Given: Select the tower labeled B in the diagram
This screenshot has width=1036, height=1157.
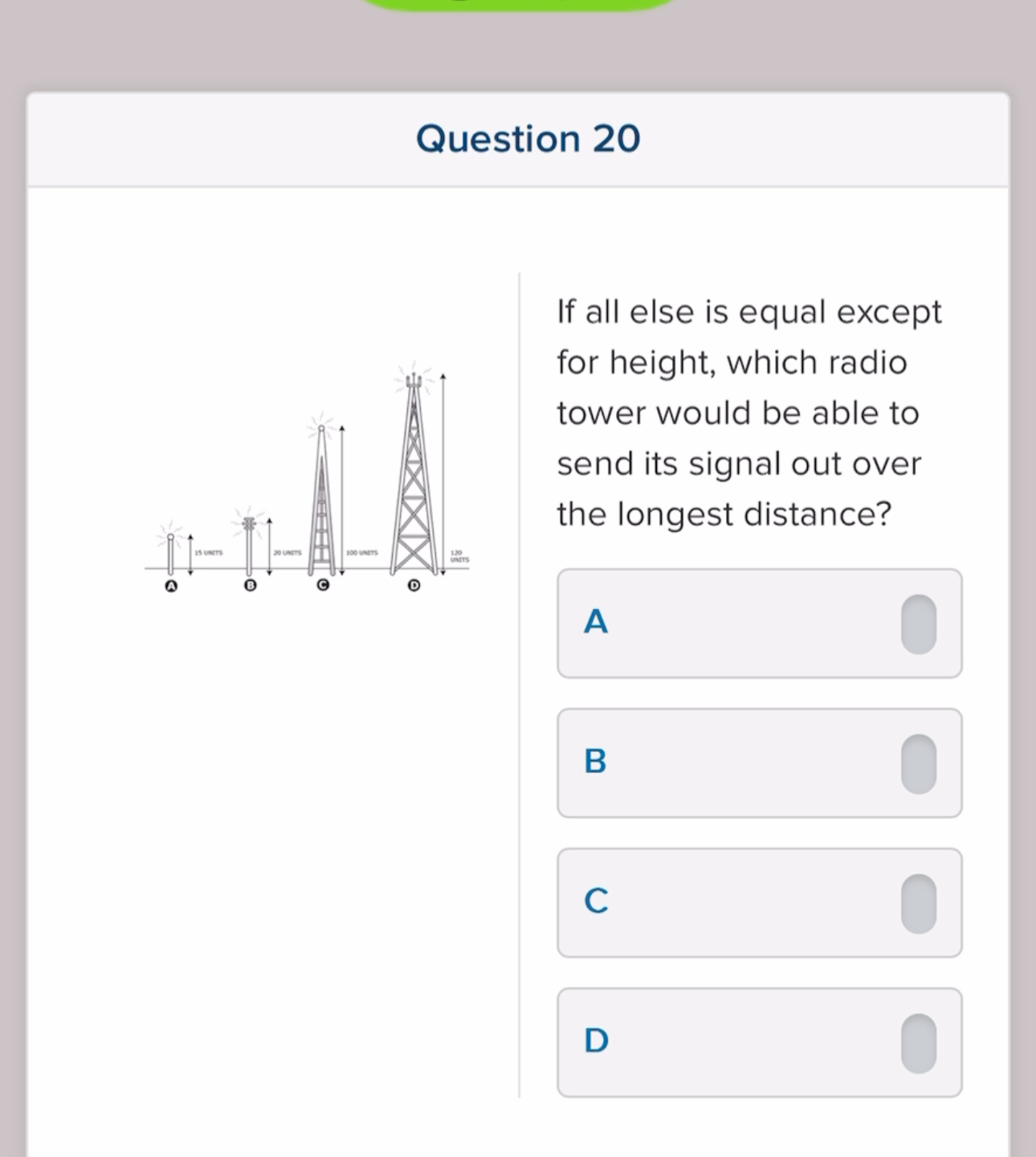Looking at the screenshot, I should coord(250,546).
